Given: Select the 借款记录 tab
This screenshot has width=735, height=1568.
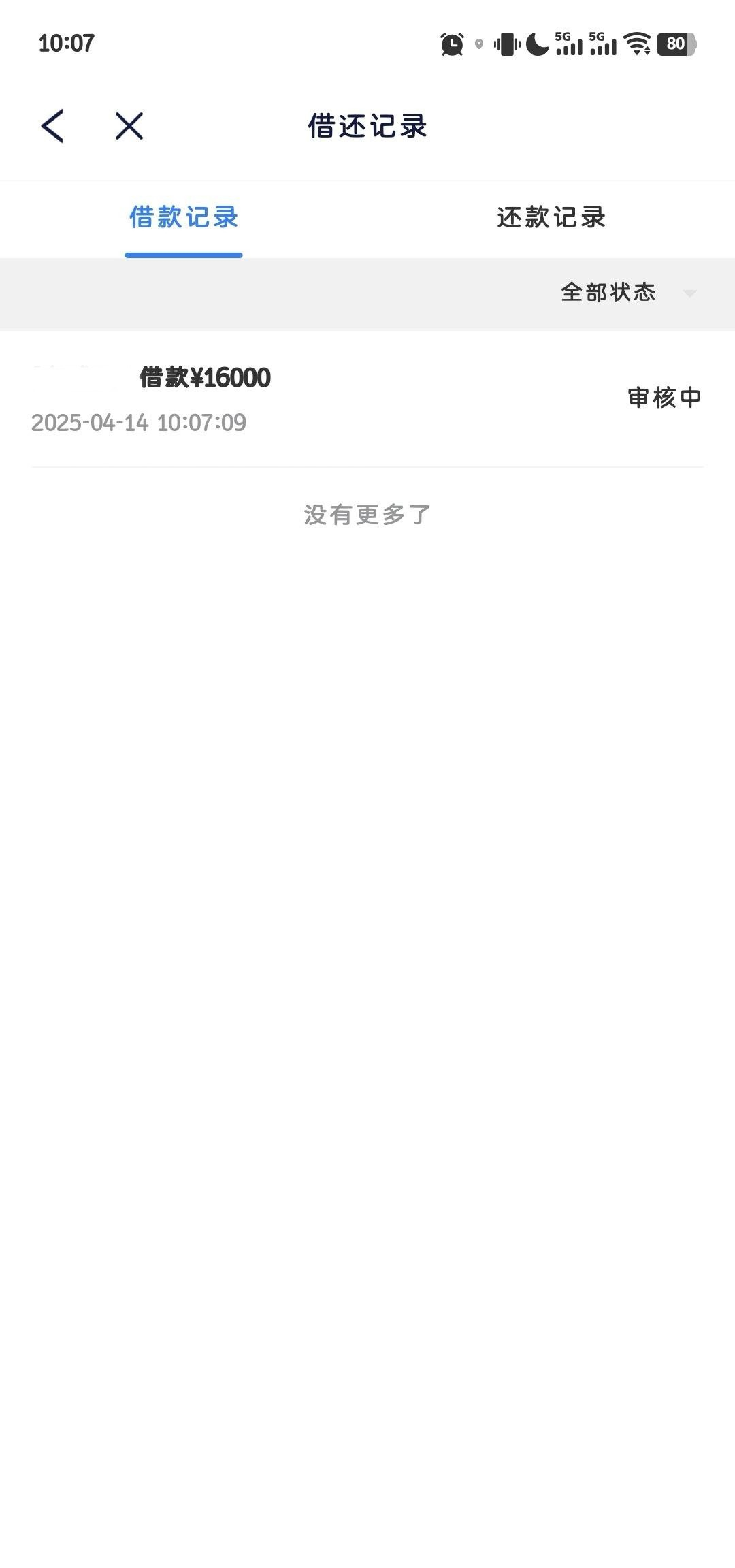Looking at the screenshot, I should coord(184,218).
